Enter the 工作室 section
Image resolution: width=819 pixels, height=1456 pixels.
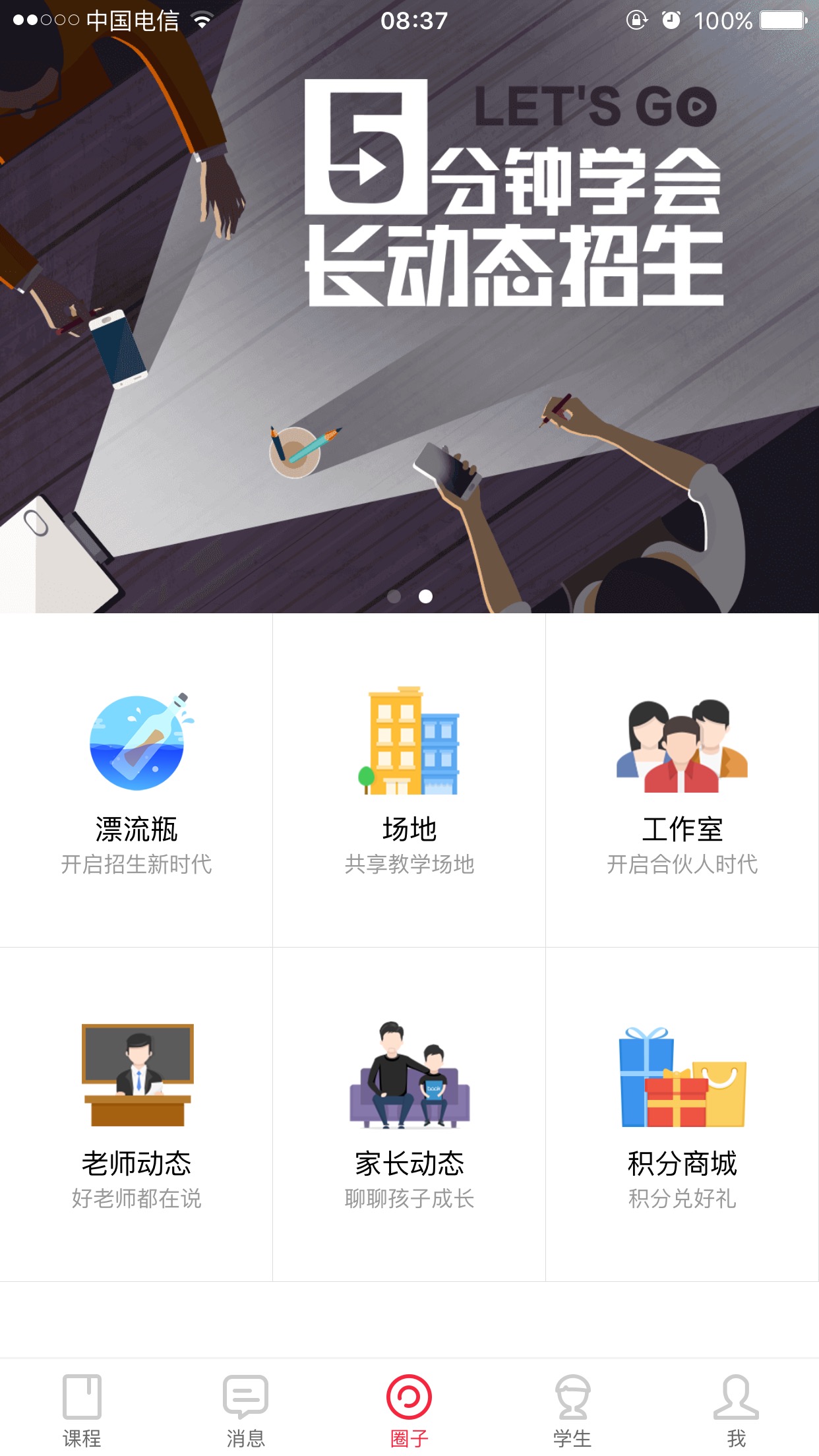[682, 781]
